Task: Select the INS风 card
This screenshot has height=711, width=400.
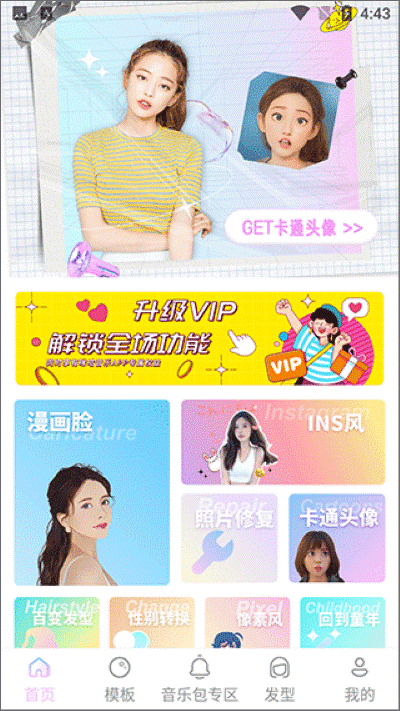Action: tap(283, 442)
